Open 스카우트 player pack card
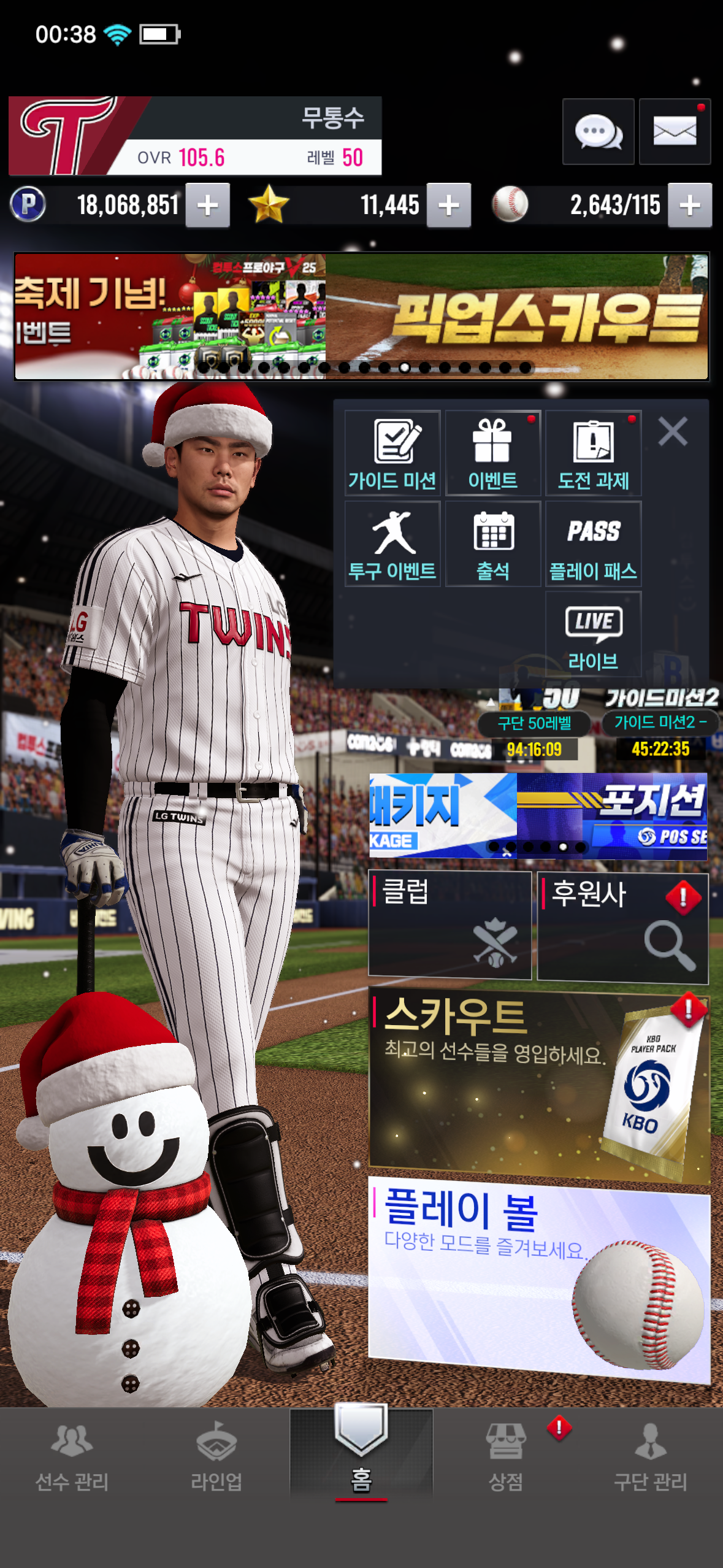This screenshot has width=723, height=1568. pos(538,1086)
